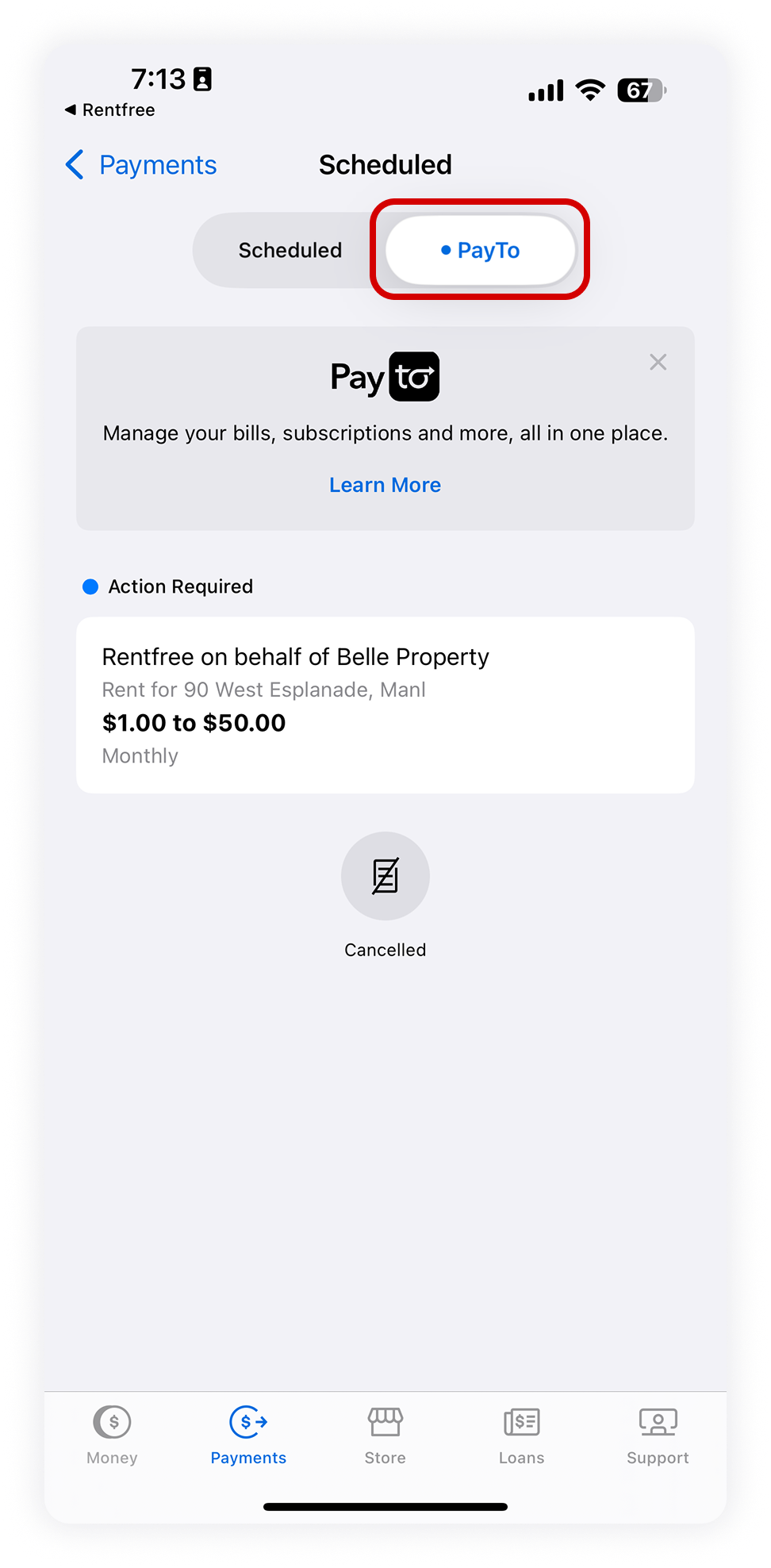Open the Money tab
Image resolution: width=771 pixels, height=1568 pixels.
[112, 1435]
